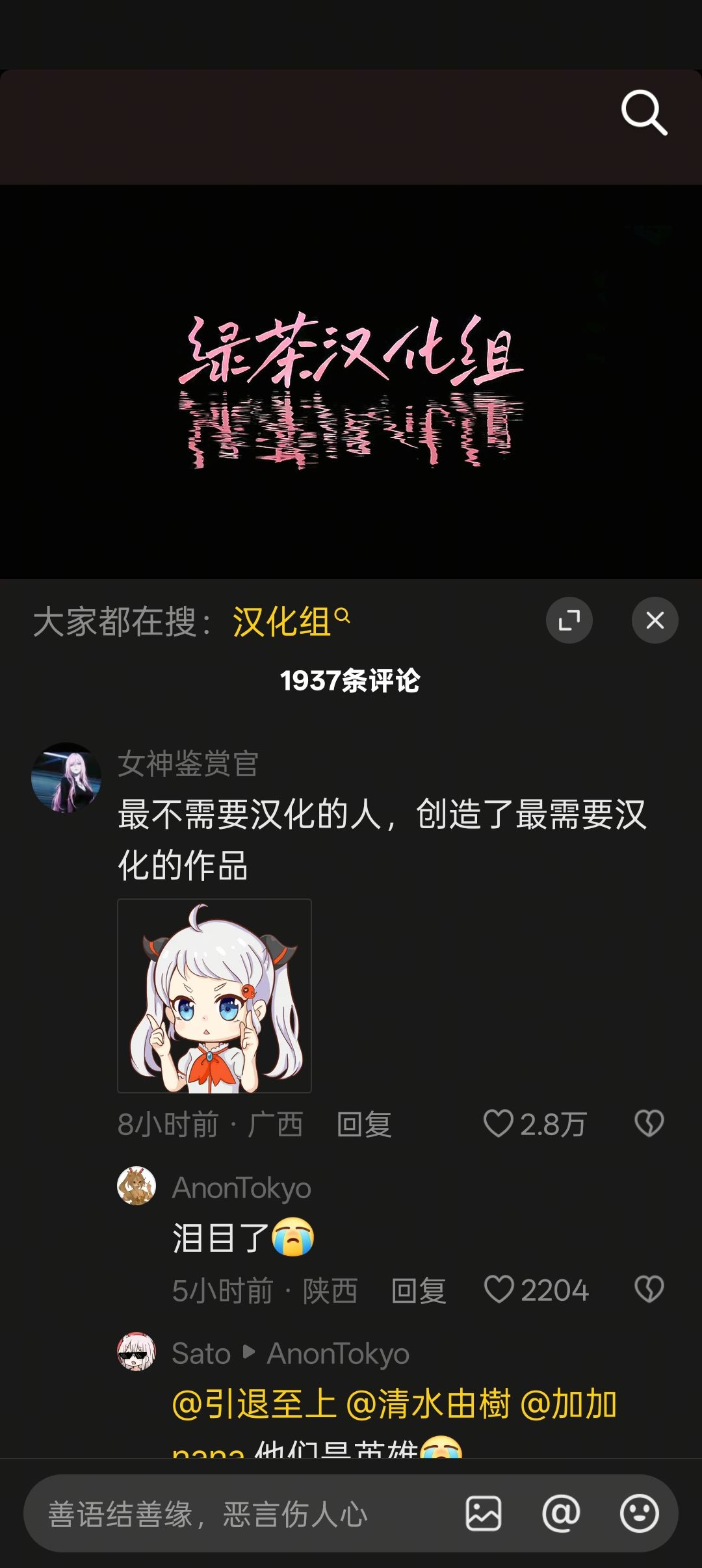Viewport: 702px width, 1568px height.
Task: Open the chibi image in 女神鉴赏官's comment
Action: click(214, 996)
